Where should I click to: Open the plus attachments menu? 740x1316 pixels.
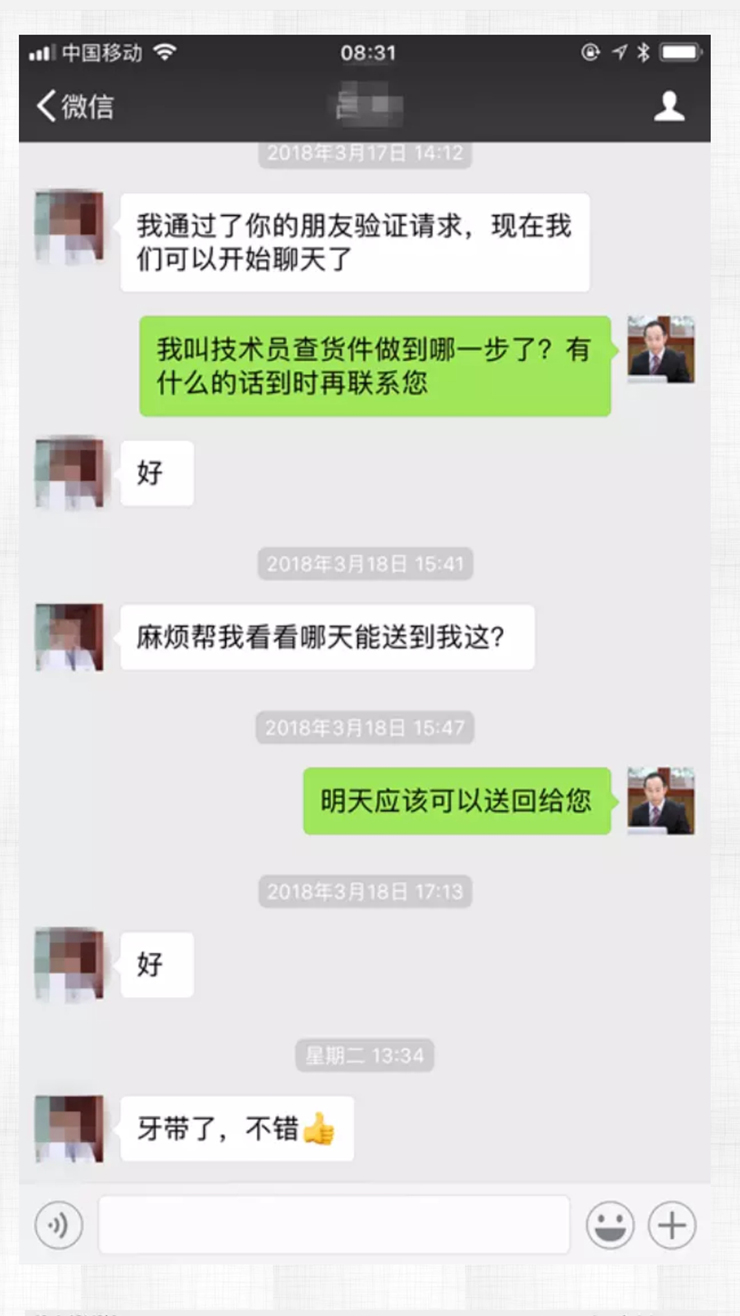coord(671,1225)
